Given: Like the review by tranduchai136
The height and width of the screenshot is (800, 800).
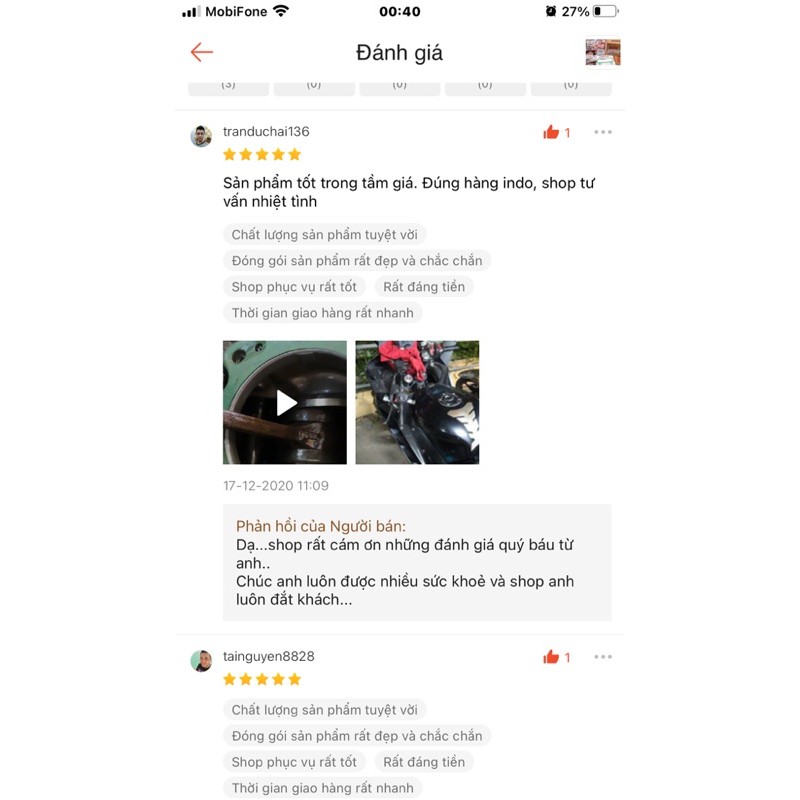Looking at the screenshot, I should tap(551, 132).
